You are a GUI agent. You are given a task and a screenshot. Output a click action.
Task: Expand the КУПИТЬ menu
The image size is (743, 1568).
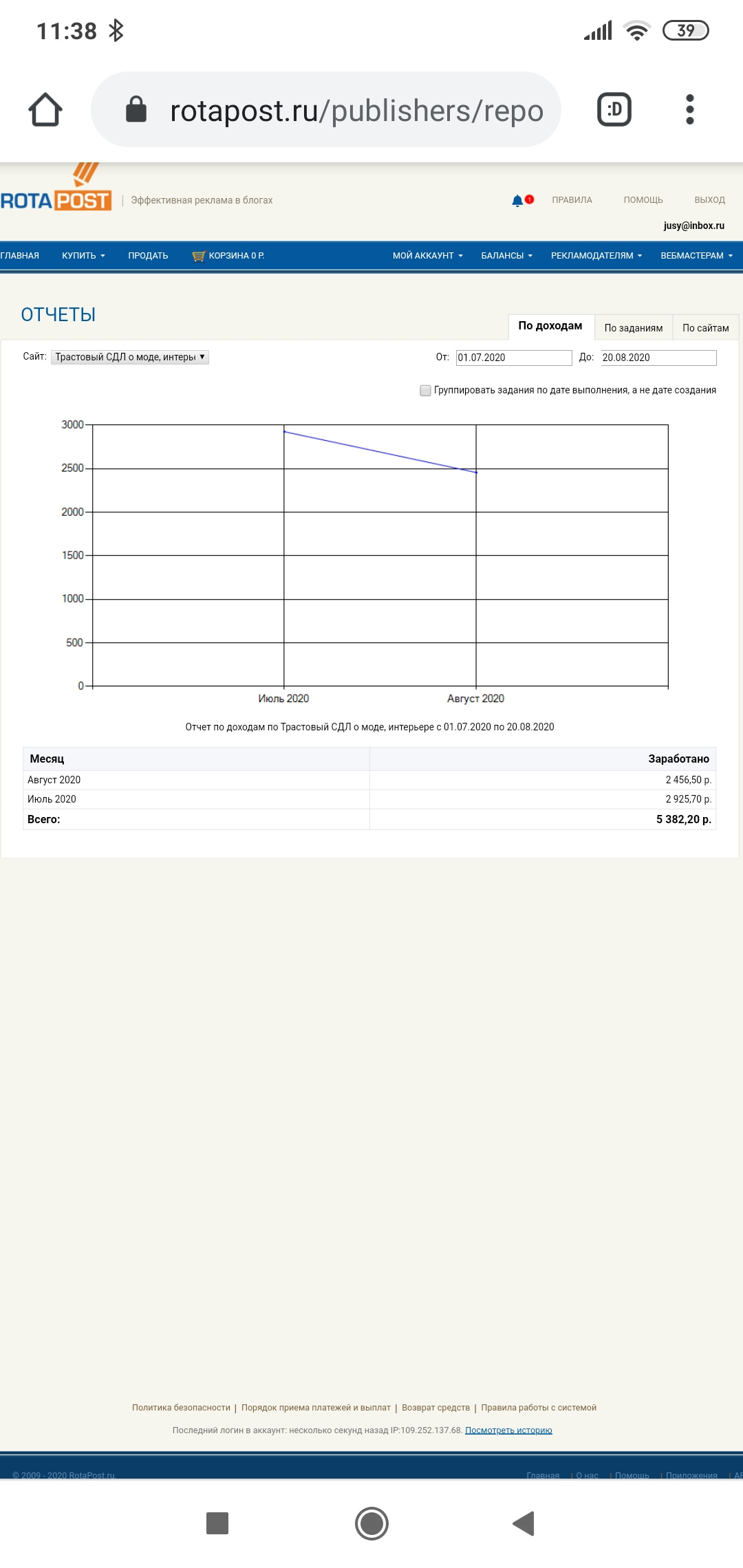[83, 256]
